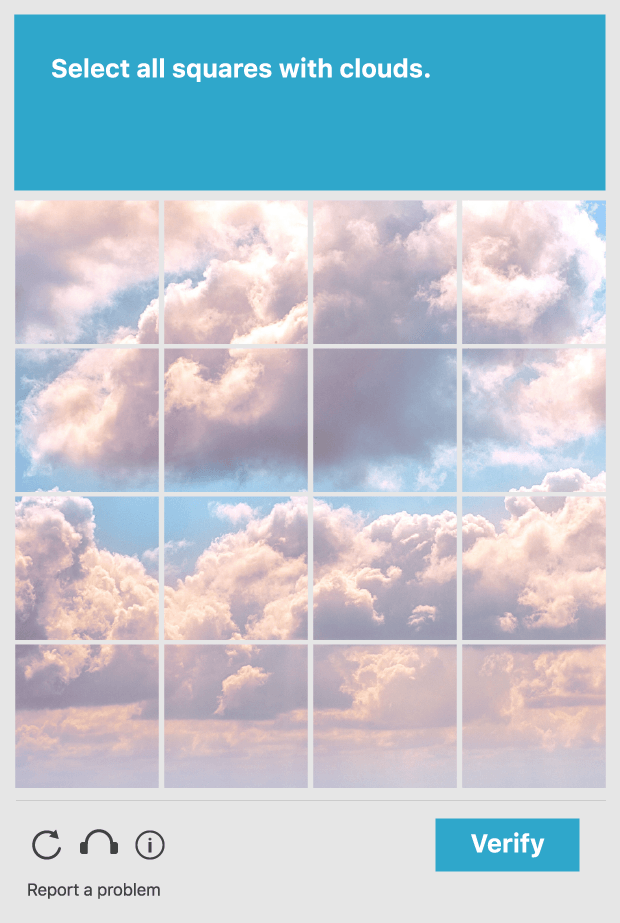Open the information icon
The height and width of the screenshot is (923, 620).
tap(150, 845)
